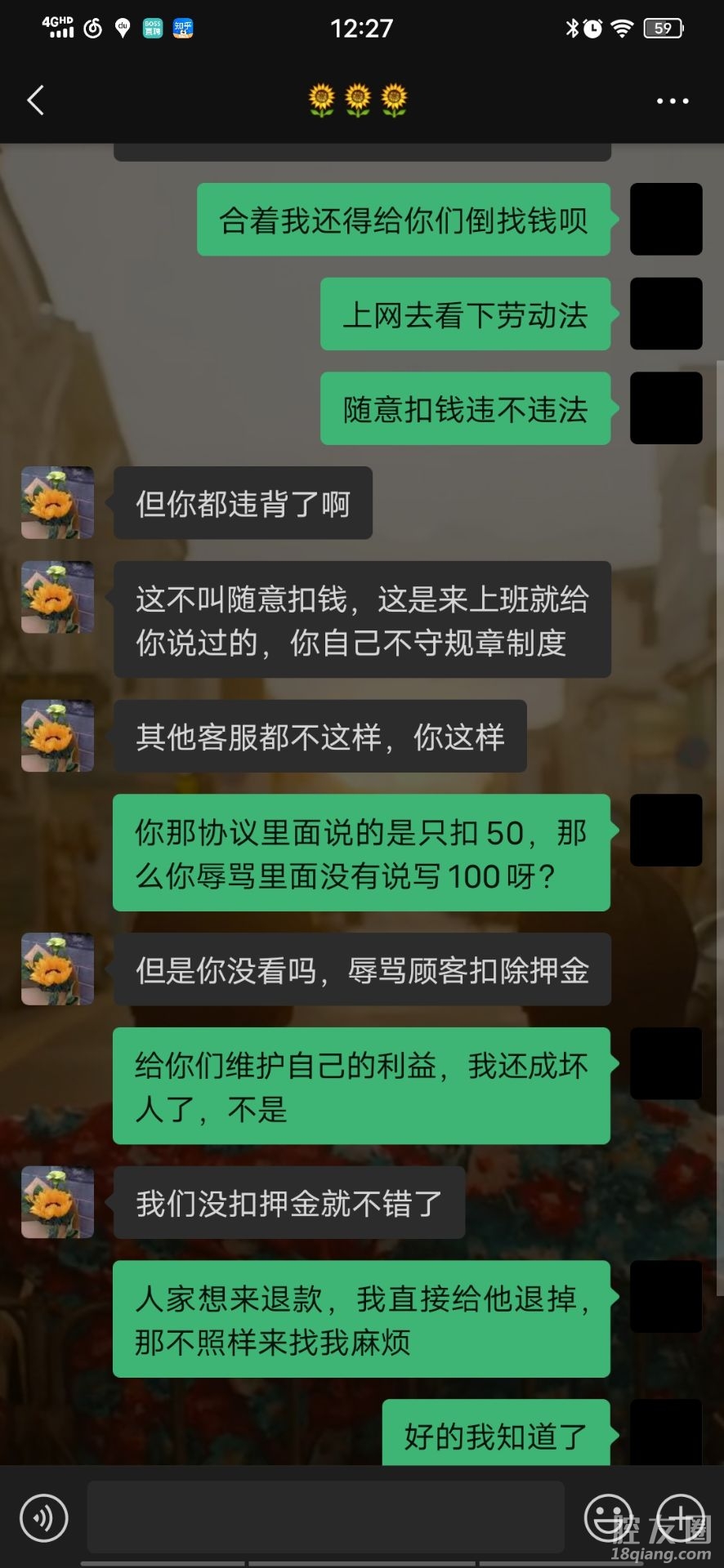Screen dimensions: 724x1568
Task: Open the plus attachments menu
Action: pyautogui.click(x=680, y=1518)
